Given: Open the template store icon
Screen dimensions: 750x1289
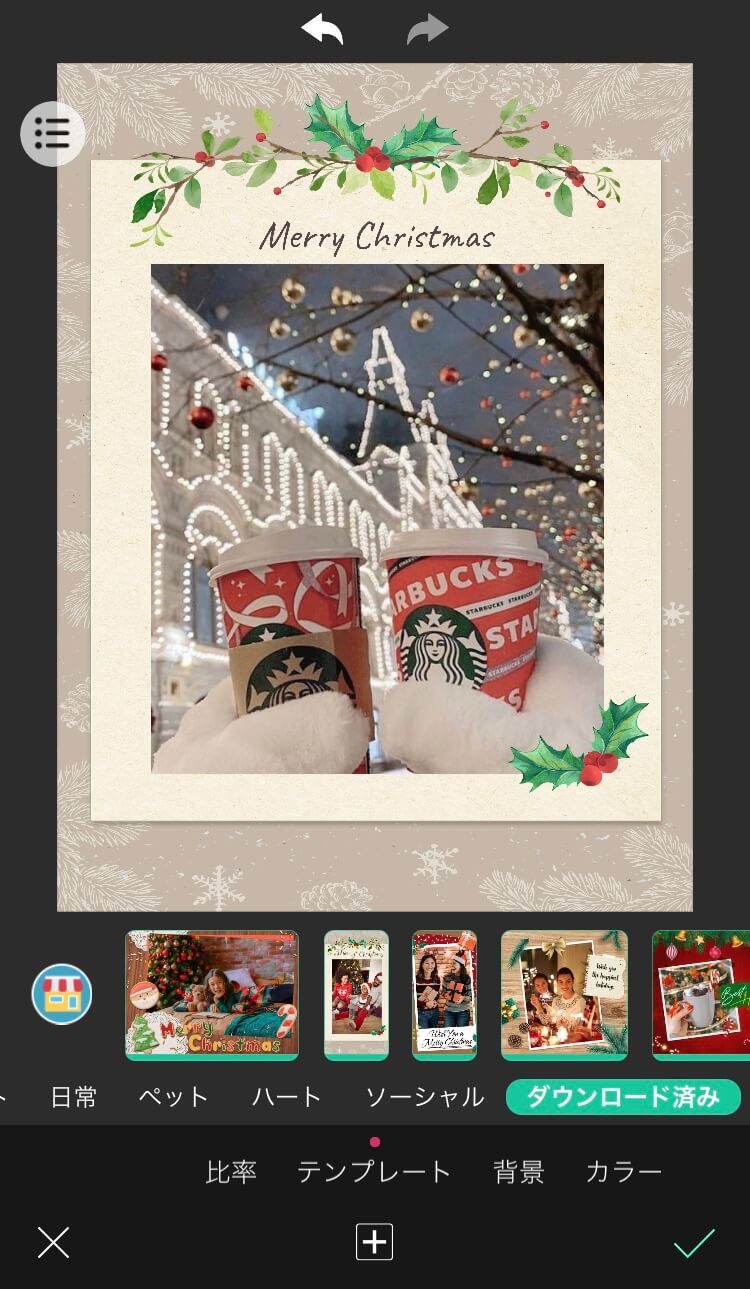Looking at the screenshot, I should coord(62,994).
